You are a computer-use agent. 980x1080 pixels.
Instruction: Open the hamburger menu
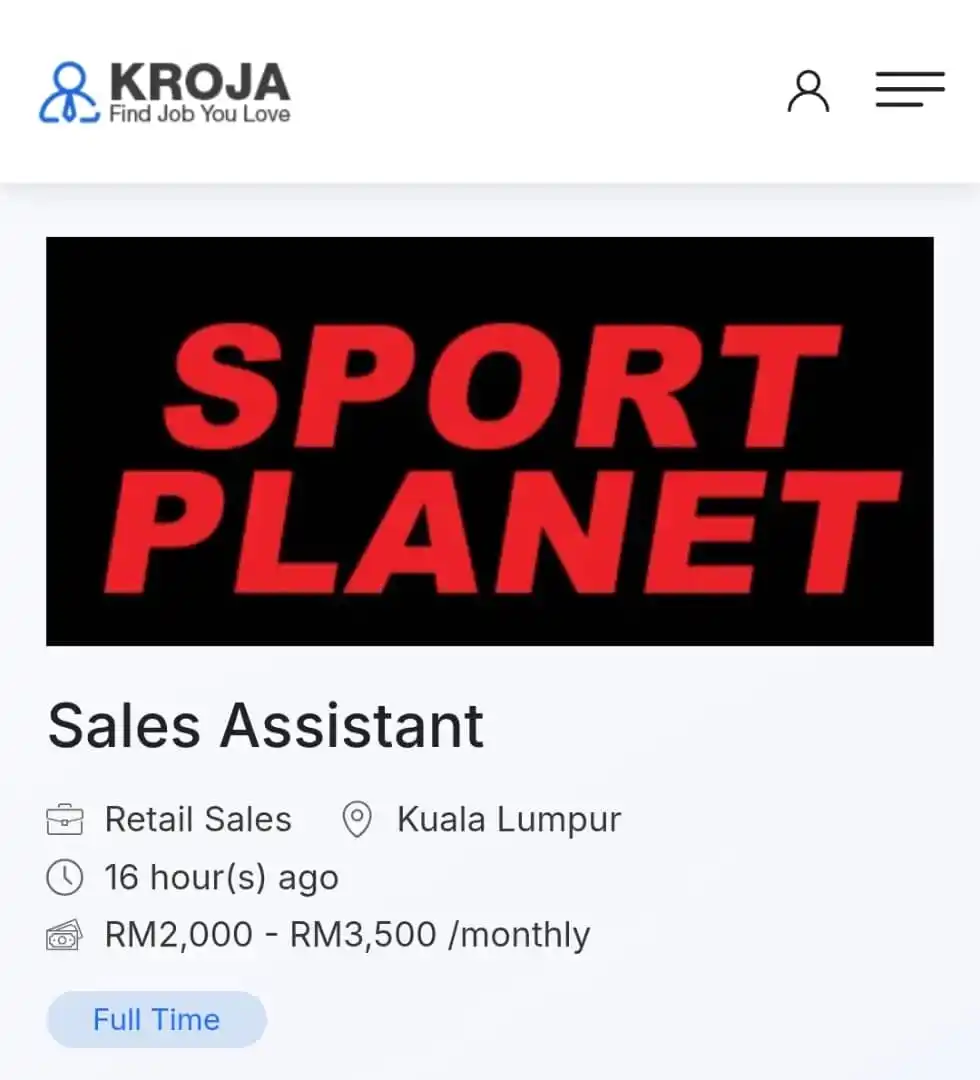coord(909,90)
